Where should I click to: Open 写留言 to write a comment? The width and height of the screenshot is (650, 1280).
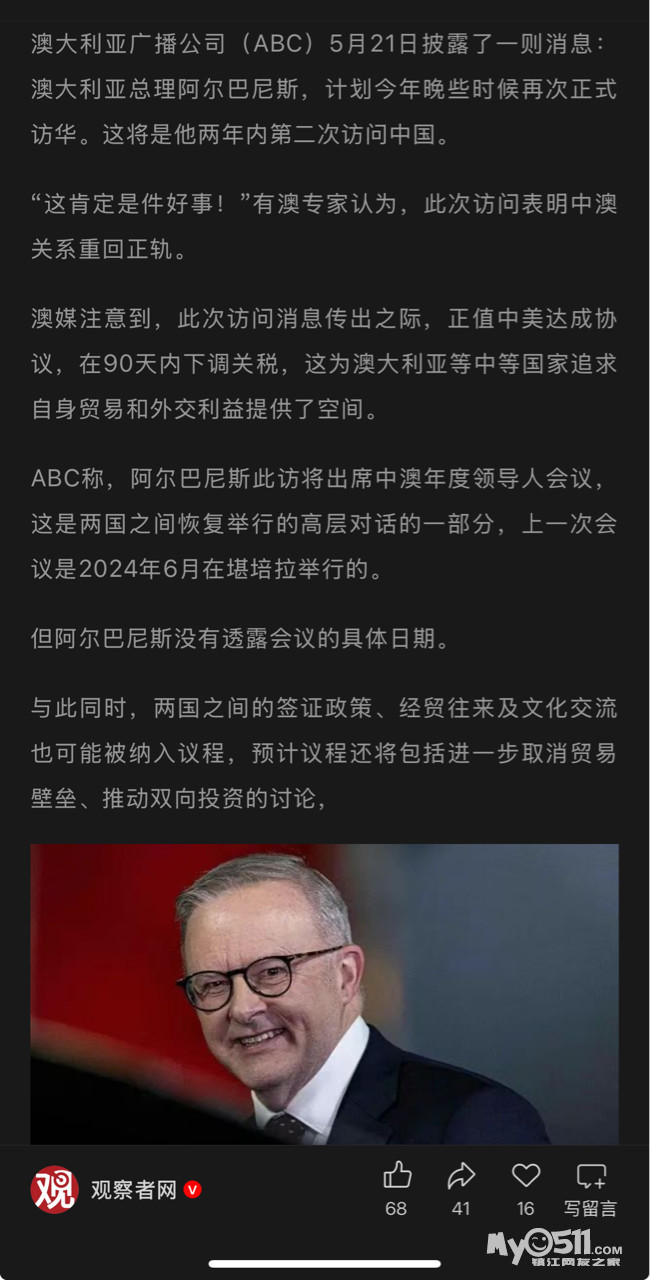(x=591, y=1188)
